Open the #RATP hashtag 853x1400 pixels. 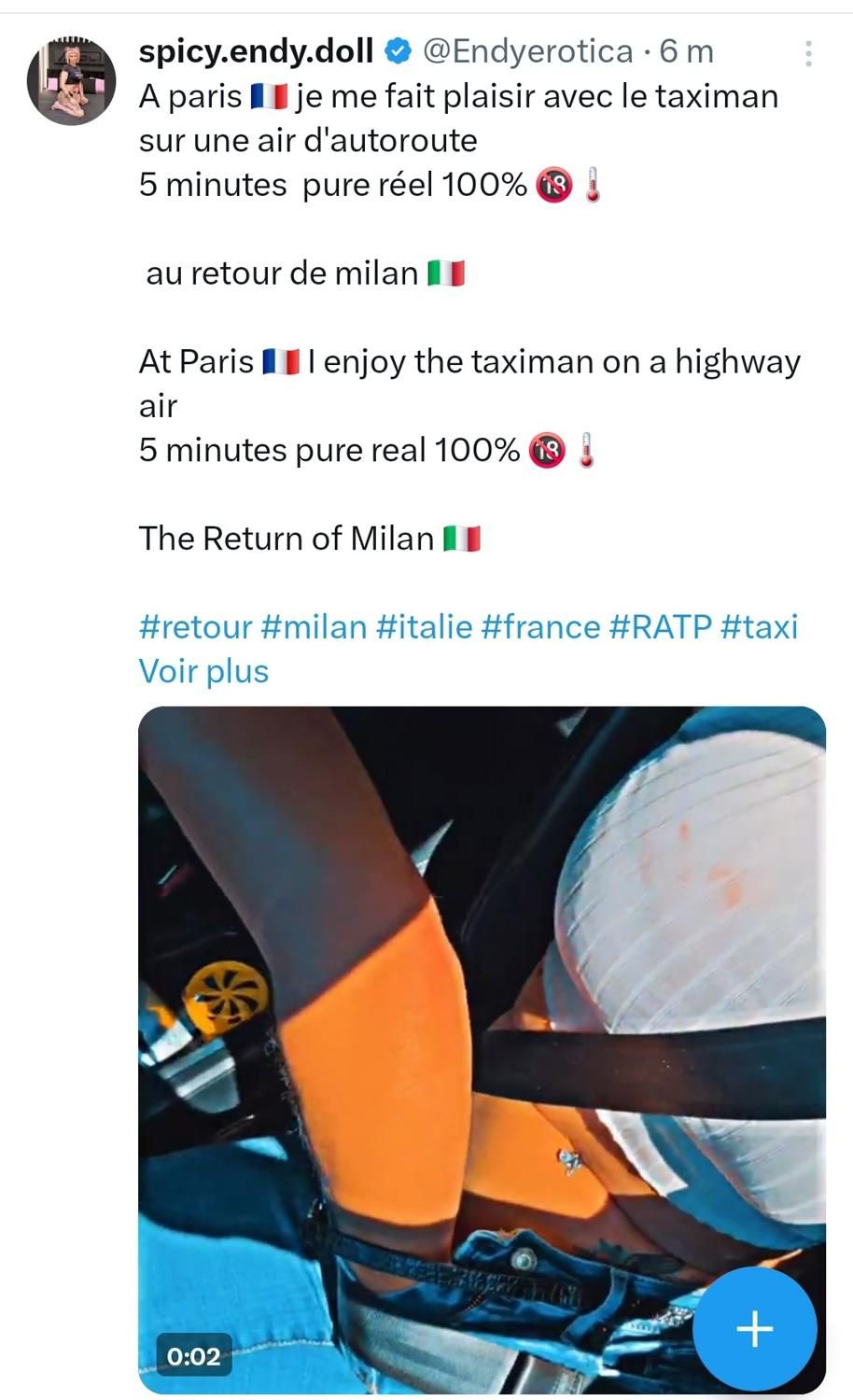(x=660, y=626)
